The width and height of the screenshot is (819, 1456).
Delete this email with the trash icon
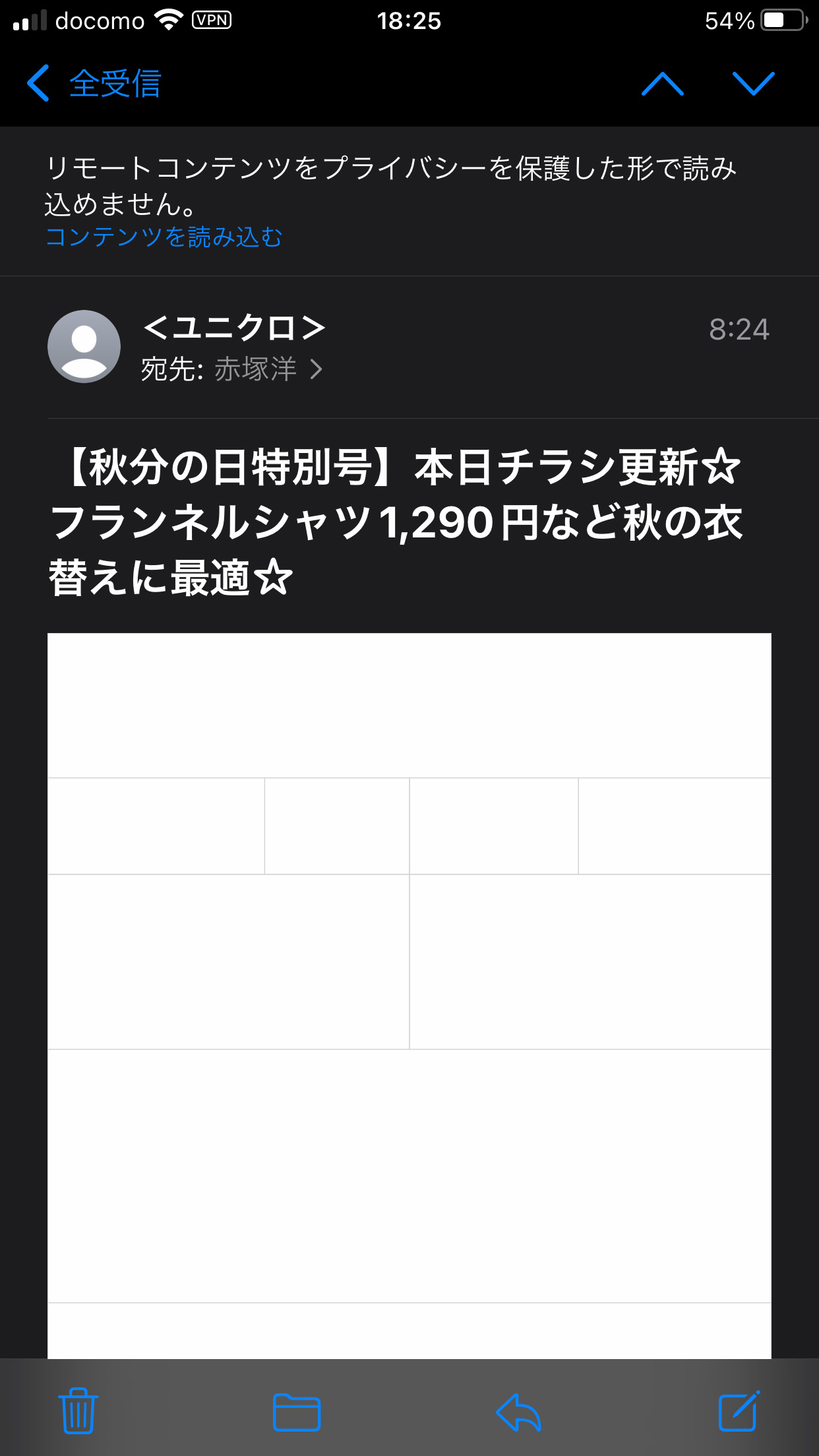point(78,1410)
